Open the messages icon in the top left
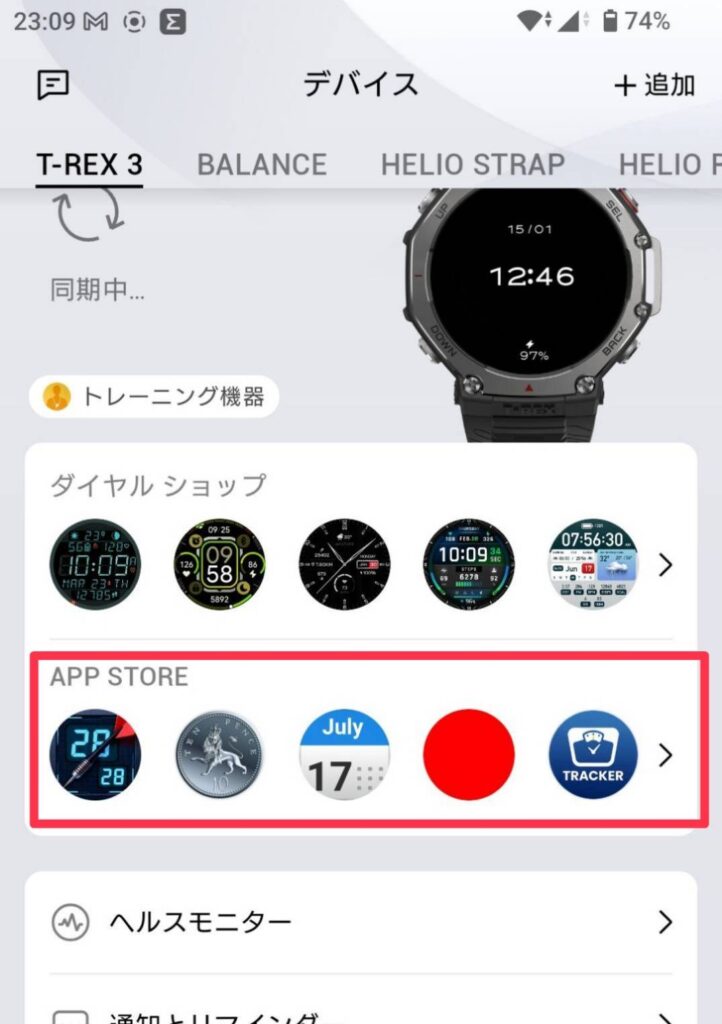Image resolution: width=722 pixels, height=1024 pixels. (53, 85)
